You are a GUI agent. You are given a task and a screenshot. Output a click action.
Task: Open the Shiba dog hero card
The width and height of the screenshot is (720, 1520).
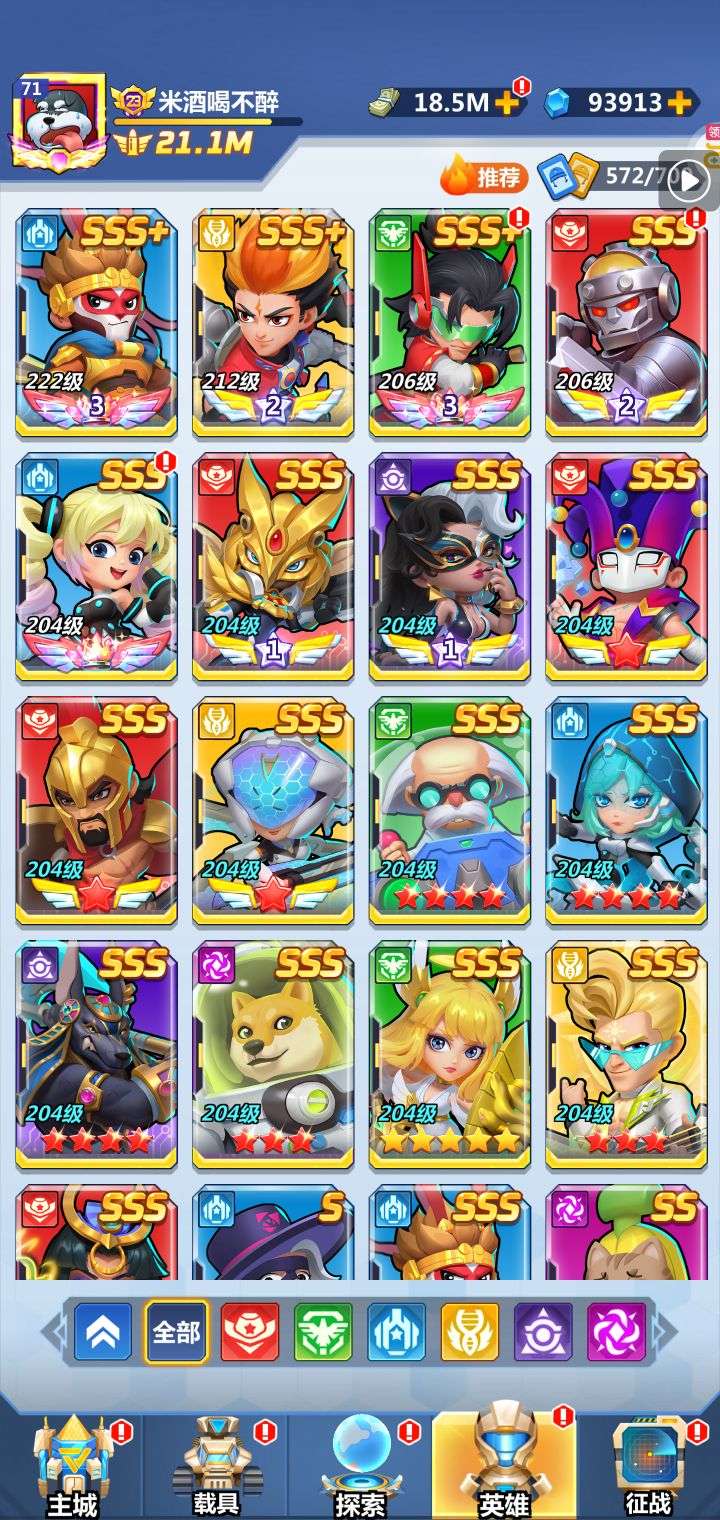tap(273, 1053)
